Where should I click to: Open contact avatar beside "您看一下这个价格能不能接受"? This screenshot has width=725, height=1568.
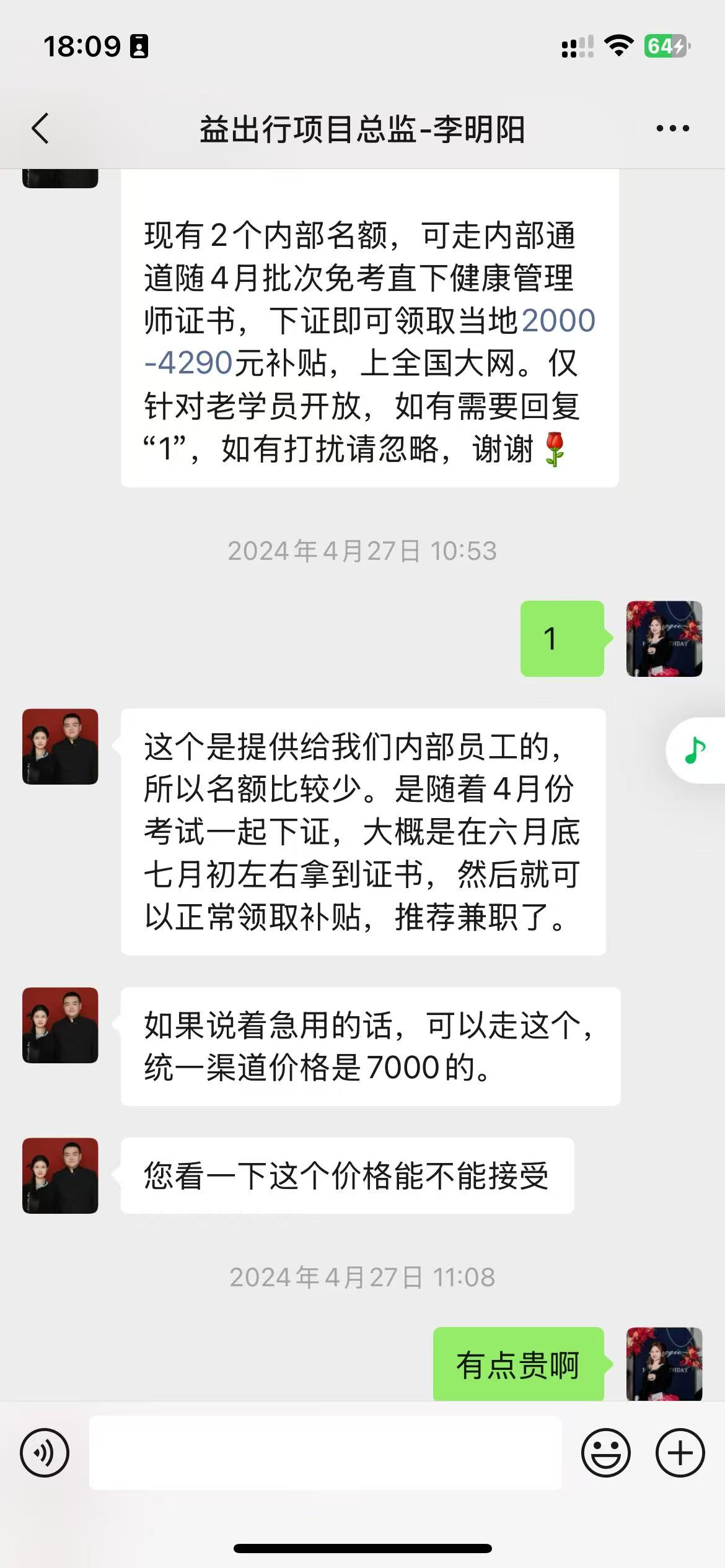point(60,1175)
